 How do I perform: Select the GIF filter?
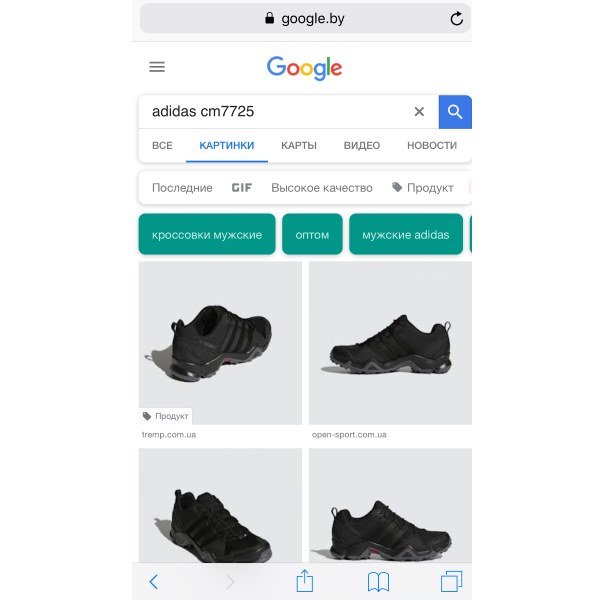(241, 187)
